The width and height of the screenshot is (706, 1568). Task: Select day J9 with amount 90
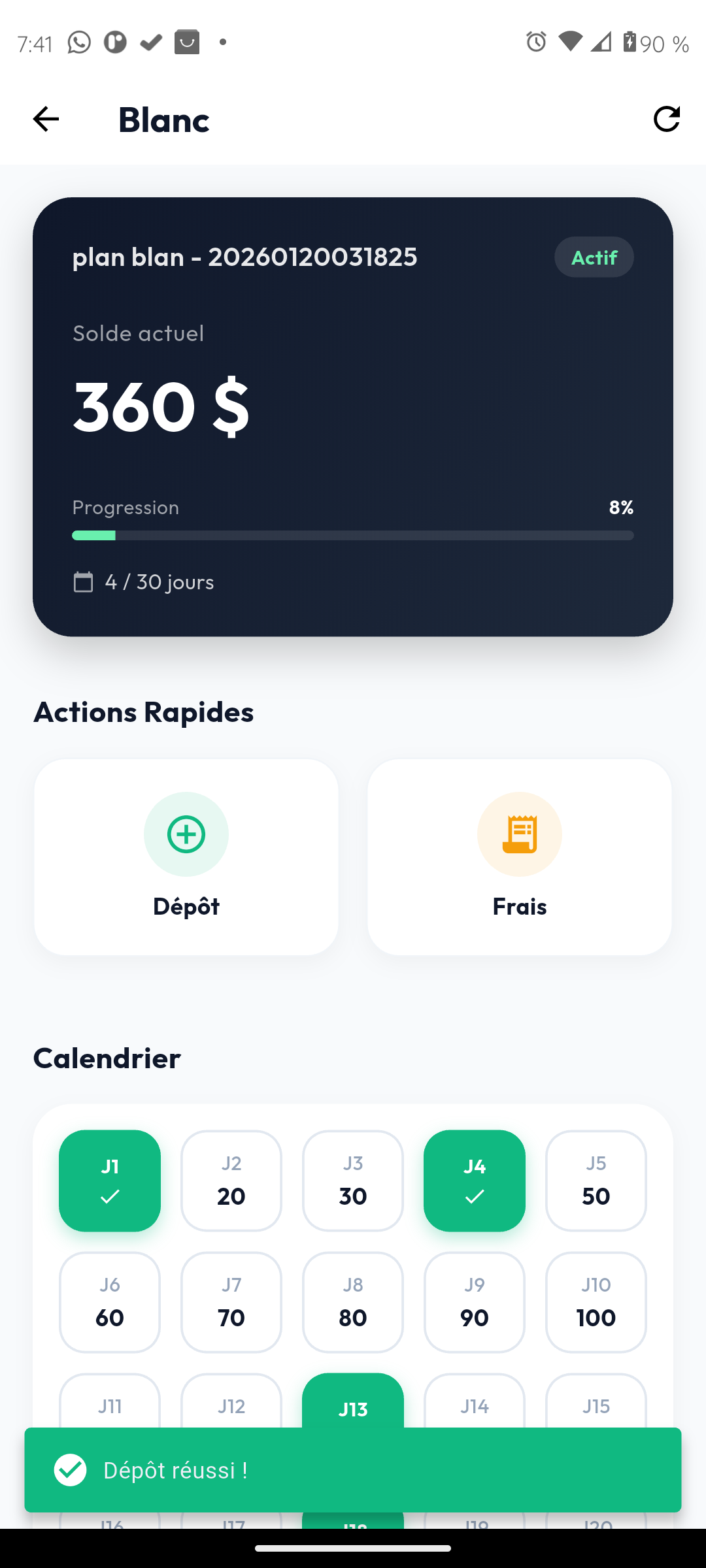pos(475,1302)
